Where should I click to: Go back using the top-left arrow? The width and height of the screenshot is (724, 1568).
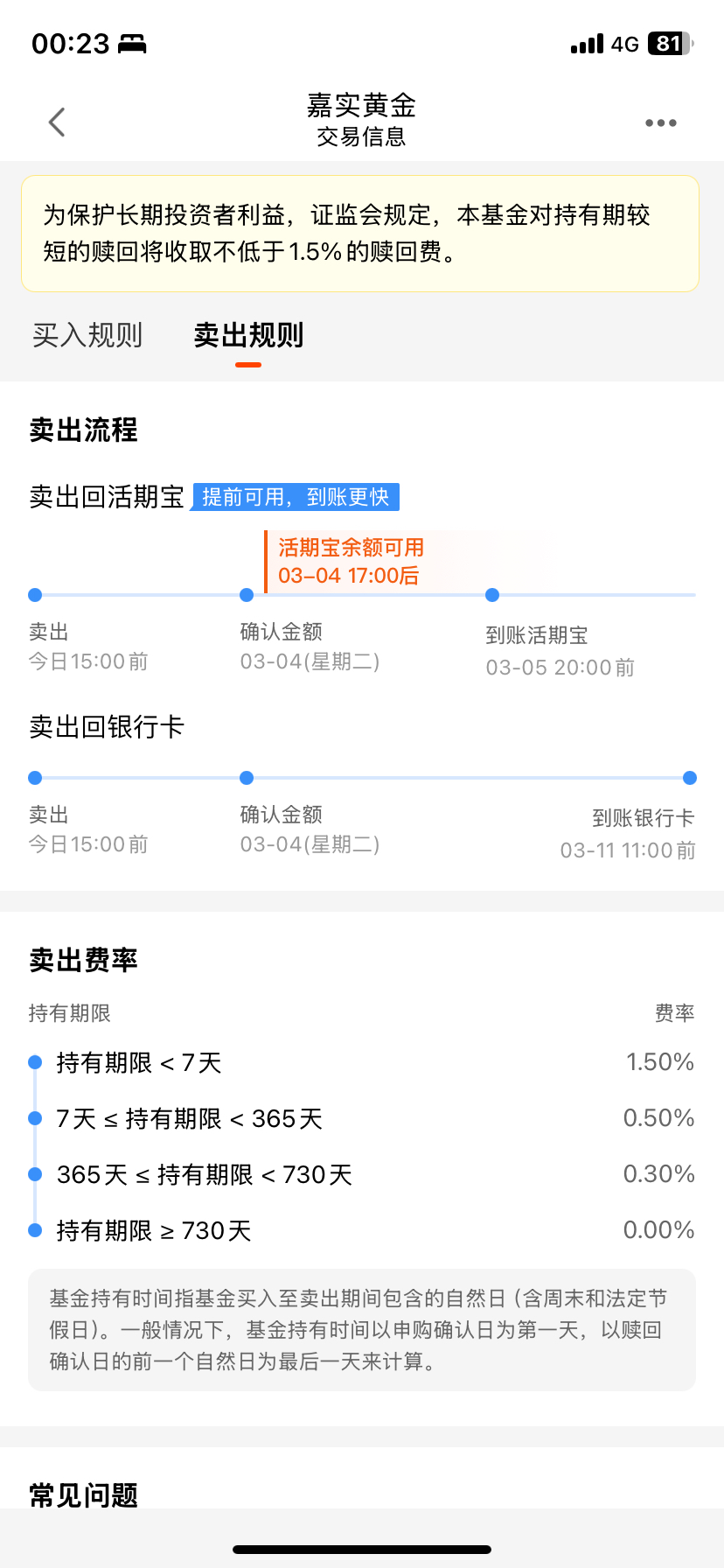point(57,122)
